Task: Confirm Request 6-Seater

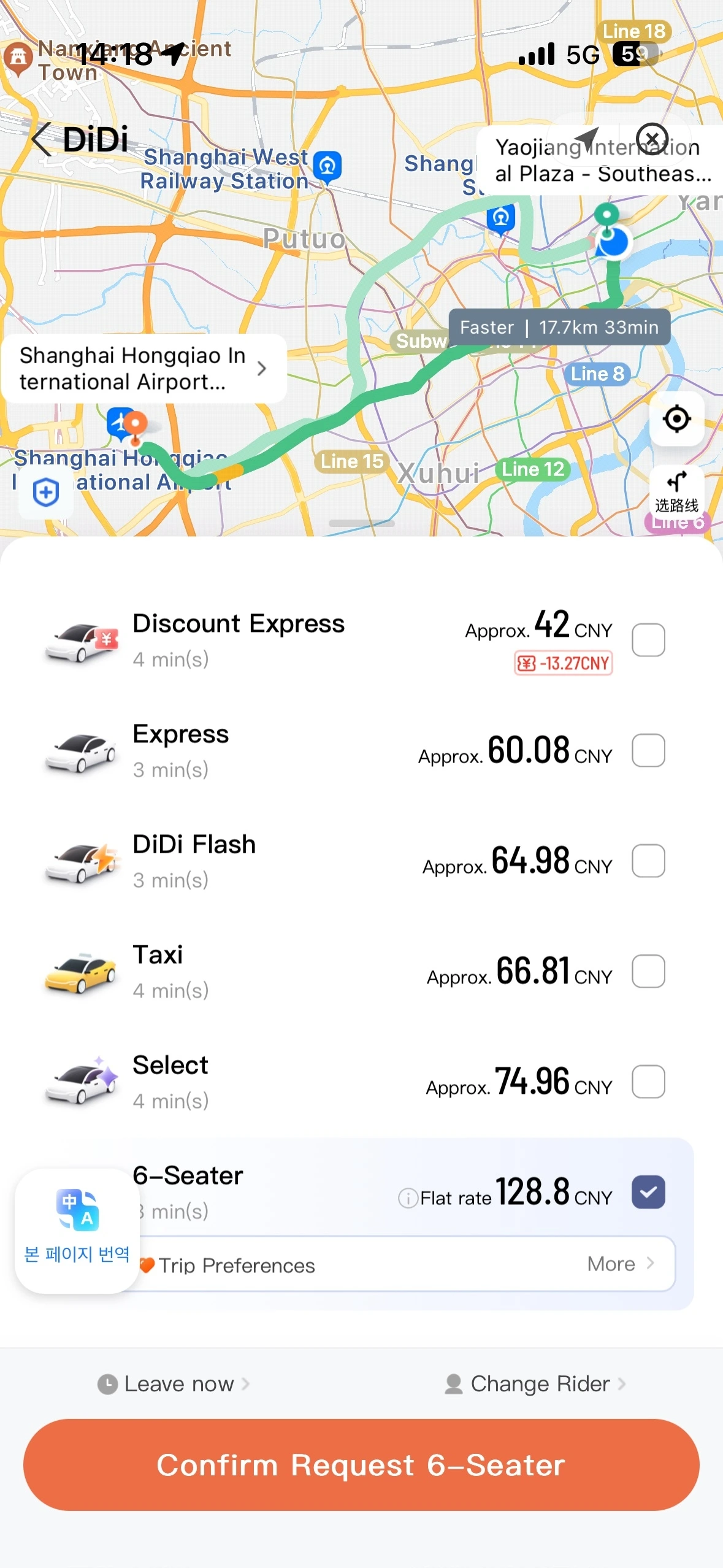Action: (x=361, y=1465)
